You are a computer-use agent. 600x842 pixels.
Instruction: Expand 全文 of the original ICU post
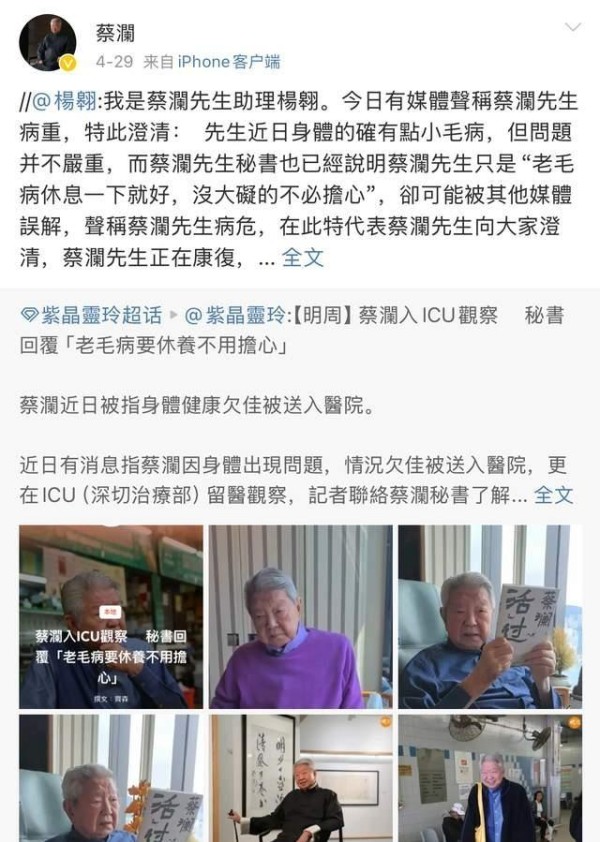tap(553, 493)
